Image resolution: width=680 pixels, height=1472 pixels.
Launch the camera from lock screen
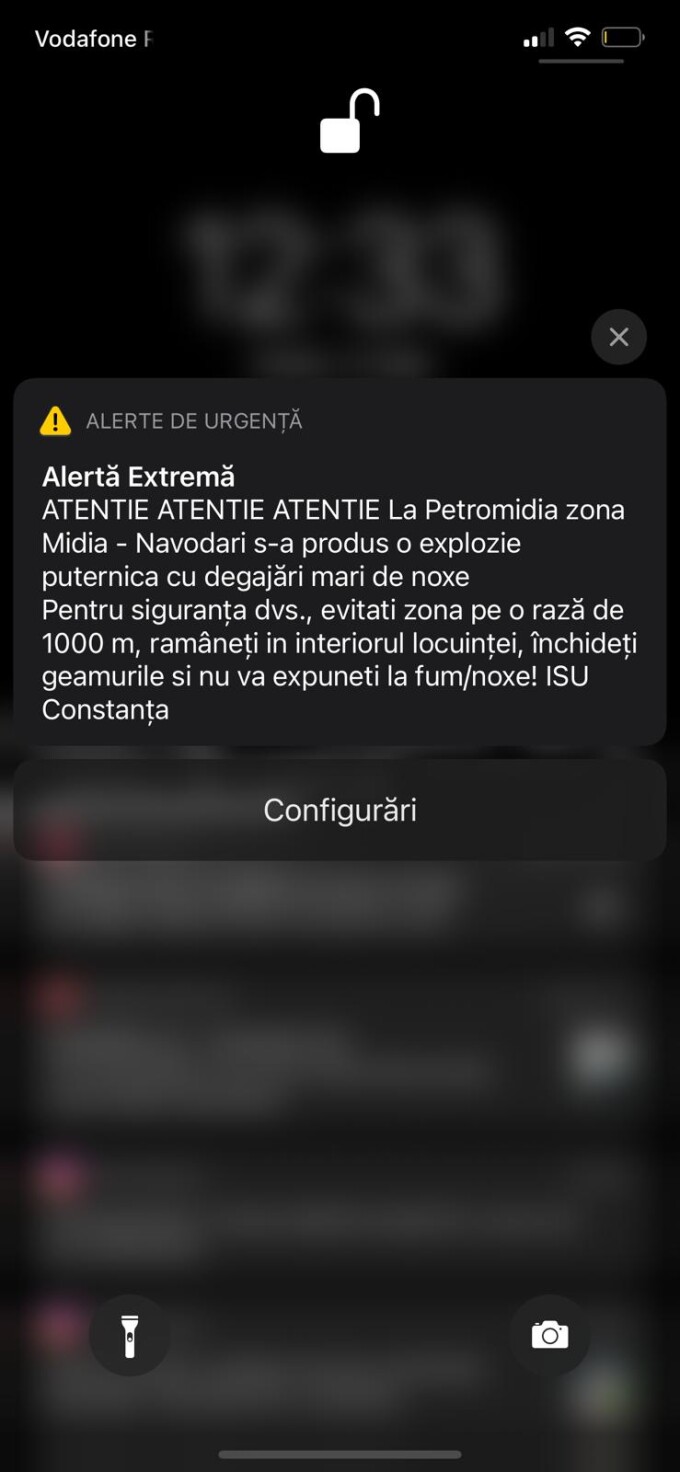(550, 1335)
